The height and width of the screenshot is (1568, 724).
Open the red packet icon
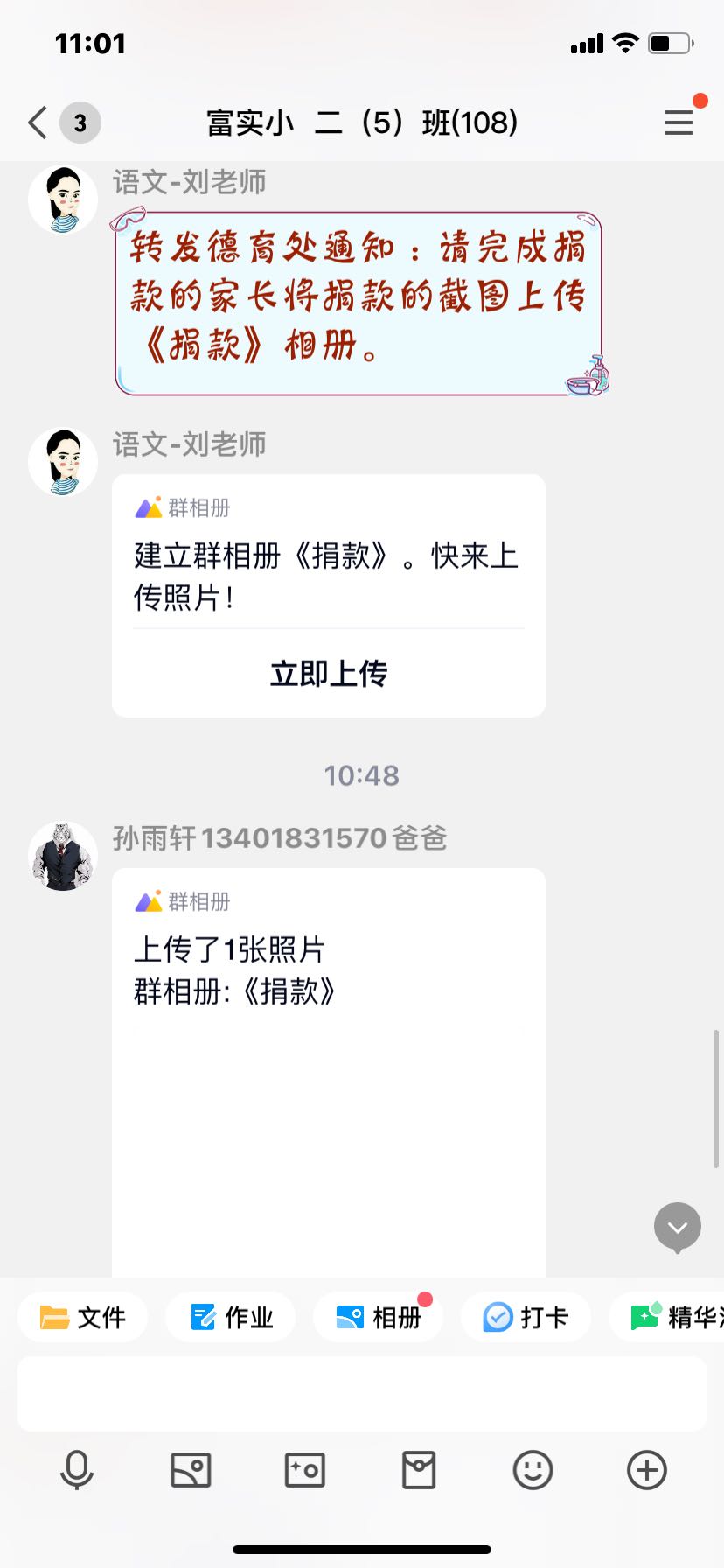coord(419,1470)
